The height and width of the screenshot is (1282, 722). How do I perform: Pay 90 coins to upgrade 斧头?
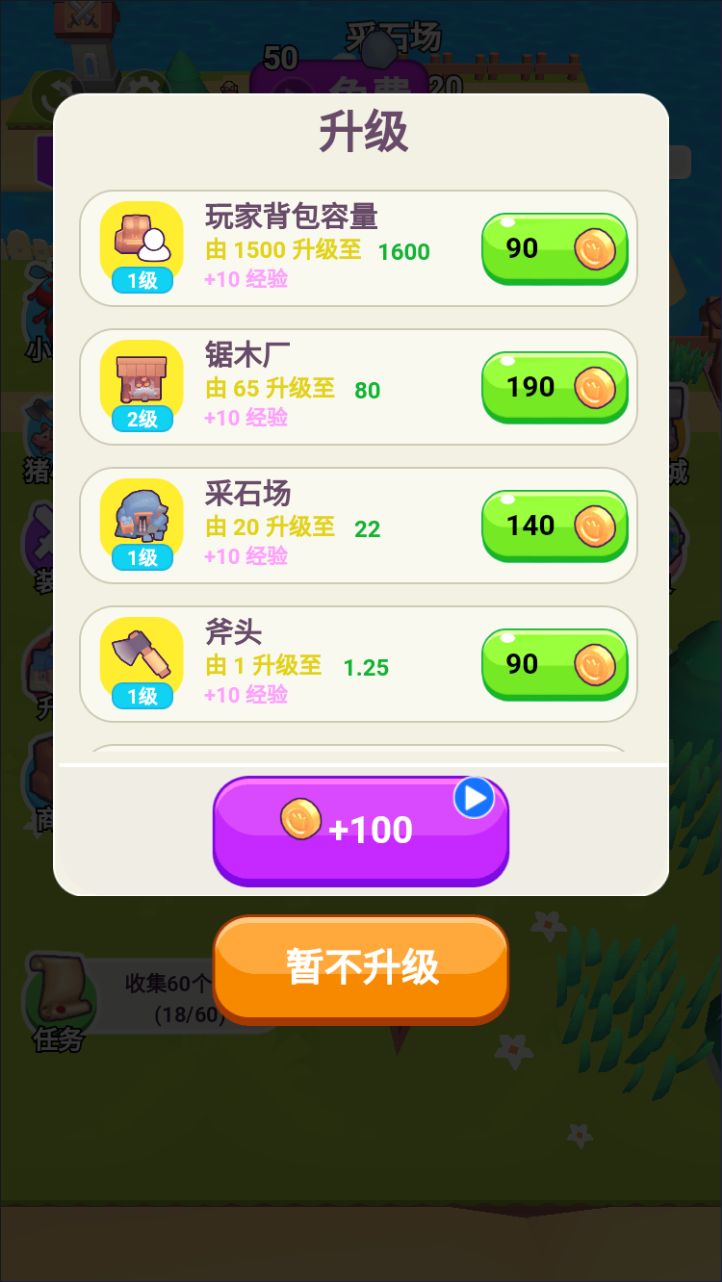tap(554, 663)
